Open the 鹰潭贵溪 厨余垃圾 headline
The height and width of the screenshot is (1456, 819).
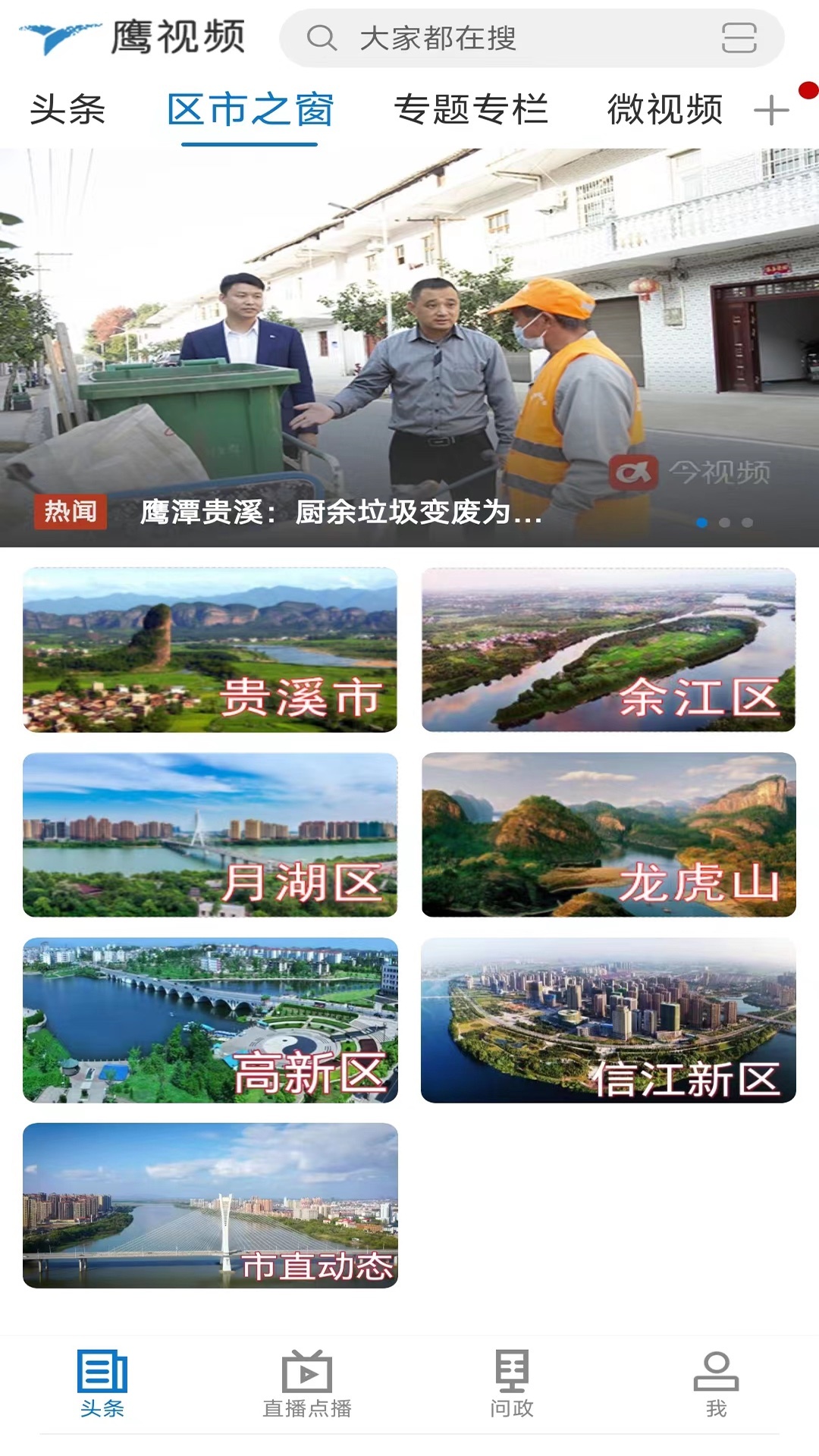[341, 514]
